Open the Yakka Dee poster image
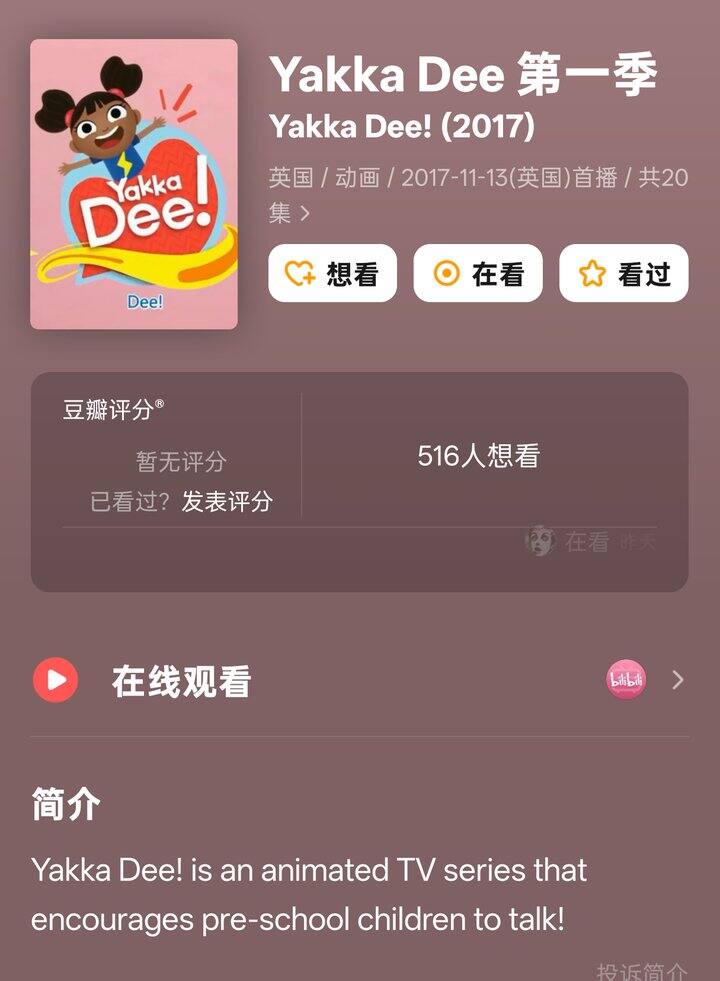The width and height of the screenshot is (720, 981). pyautogui.click(x=134, y=184)
